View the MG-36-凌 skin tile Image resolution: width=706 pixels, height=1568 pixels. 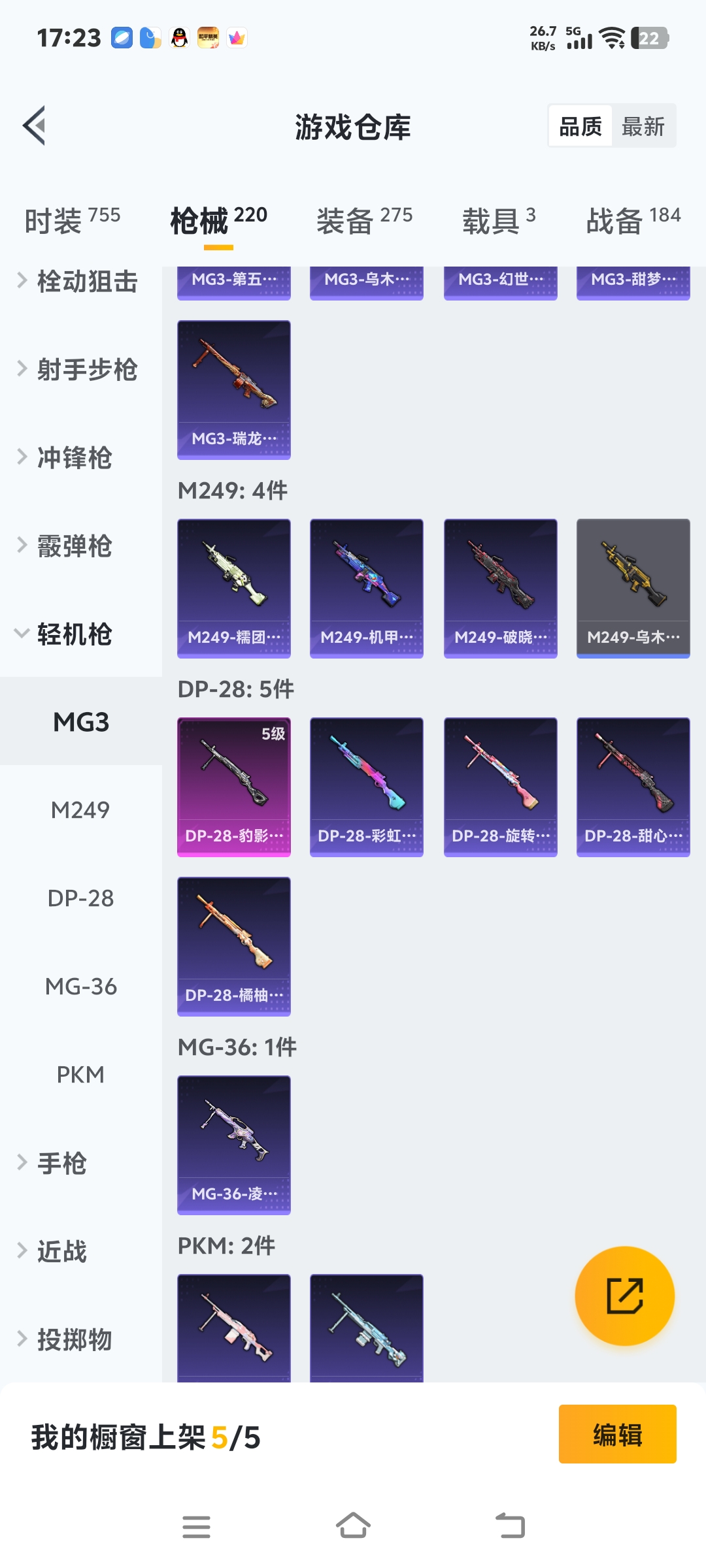click(x=234, y=1145)
